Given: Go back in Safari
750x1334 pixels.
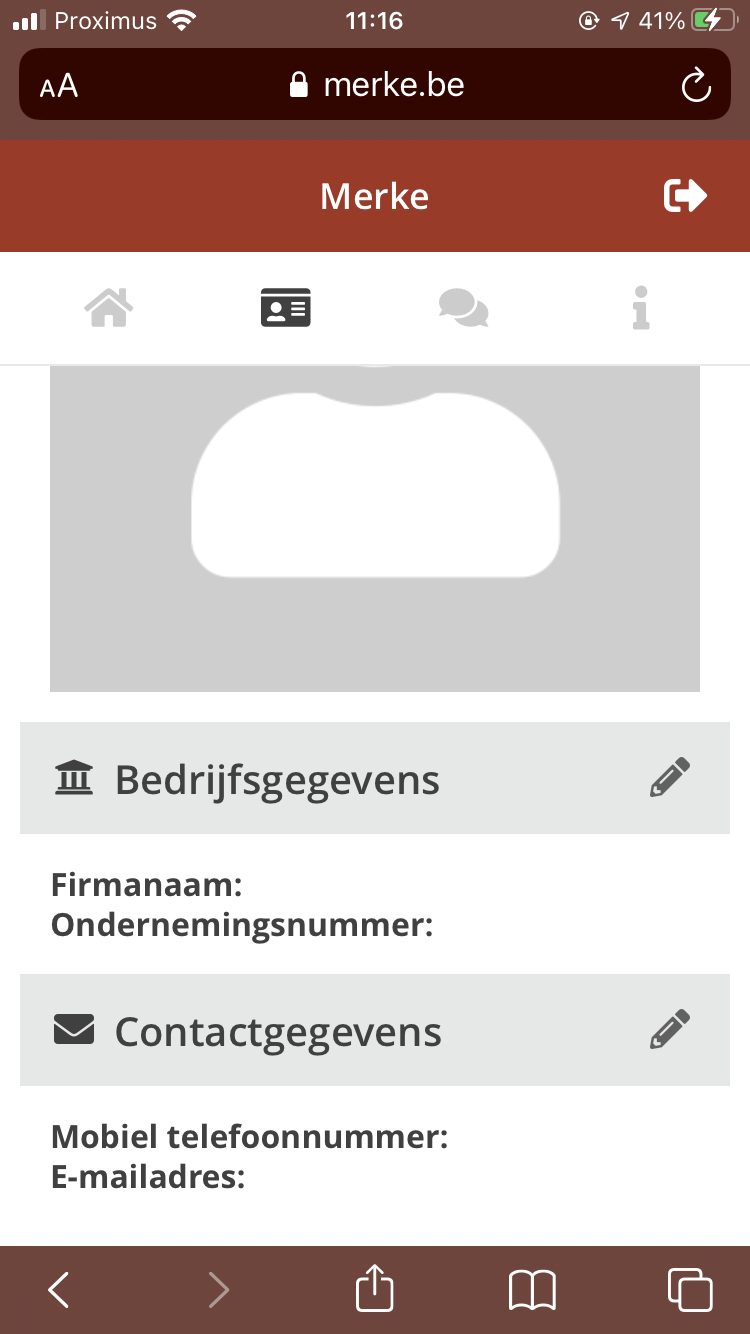Looking at the screenshot, I should (59, 1290).
